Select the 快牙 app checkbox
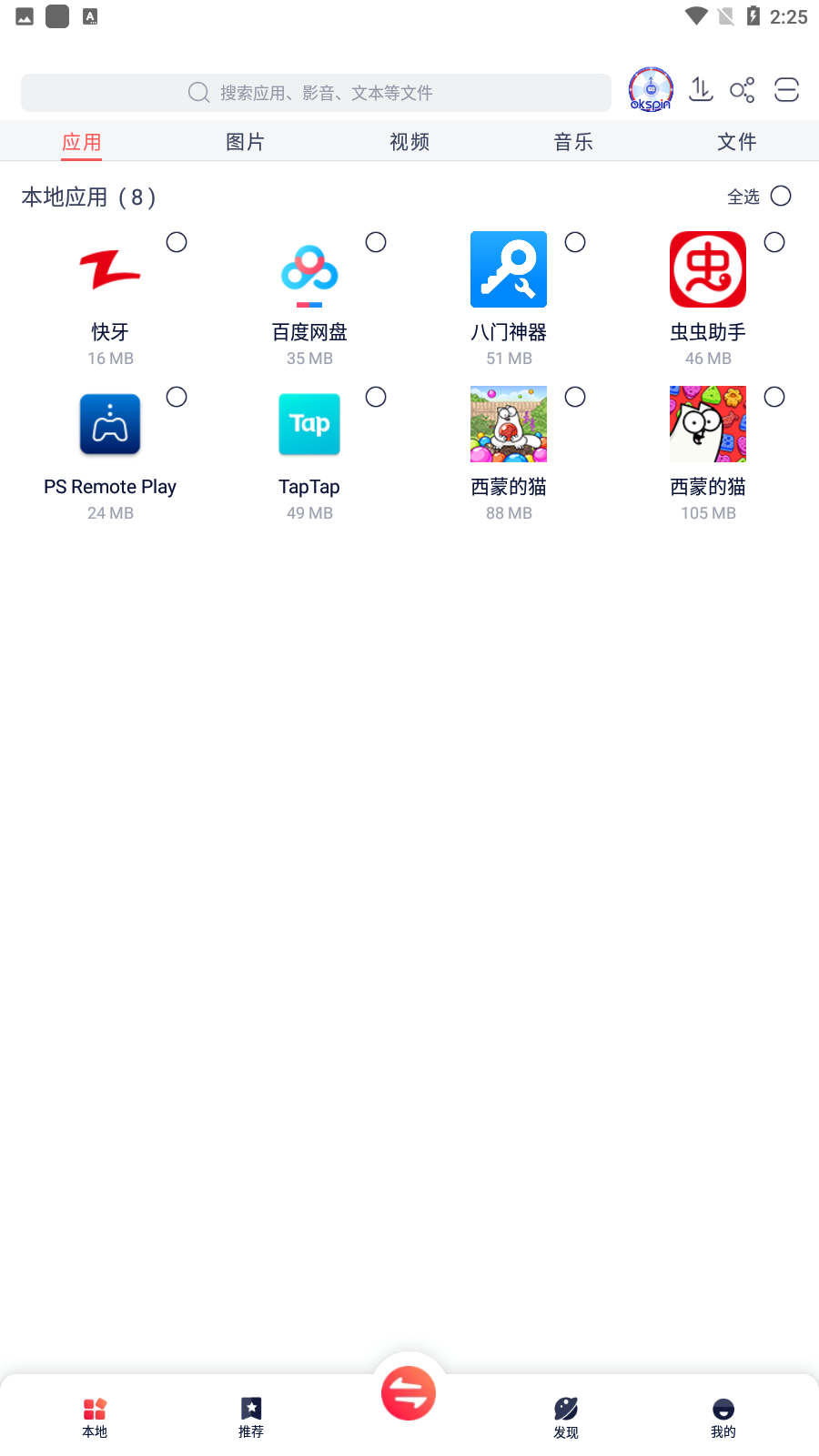 tap(177, 242)
